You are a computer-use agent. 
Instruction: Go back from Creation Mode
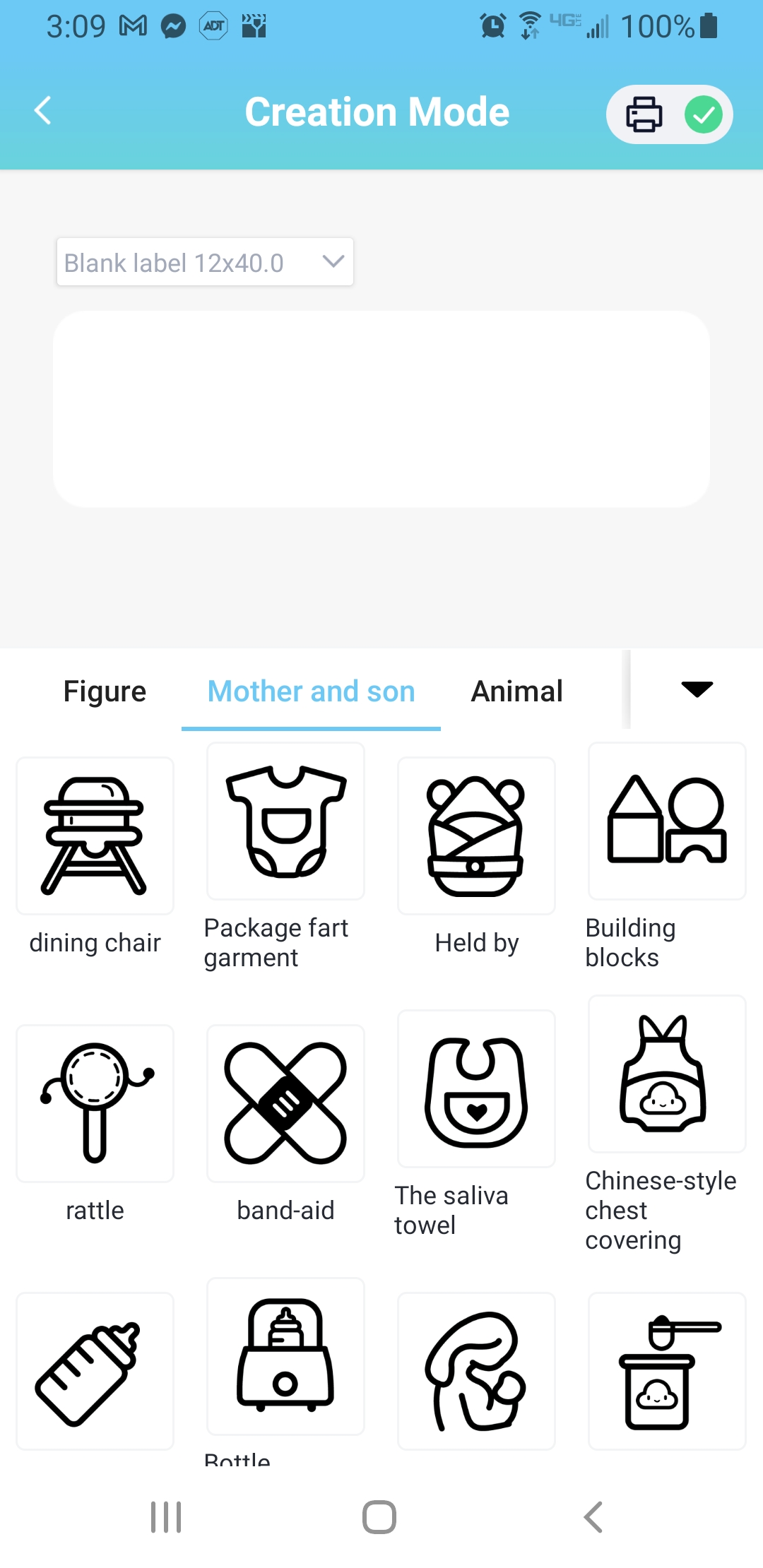[x=43, y=111]
